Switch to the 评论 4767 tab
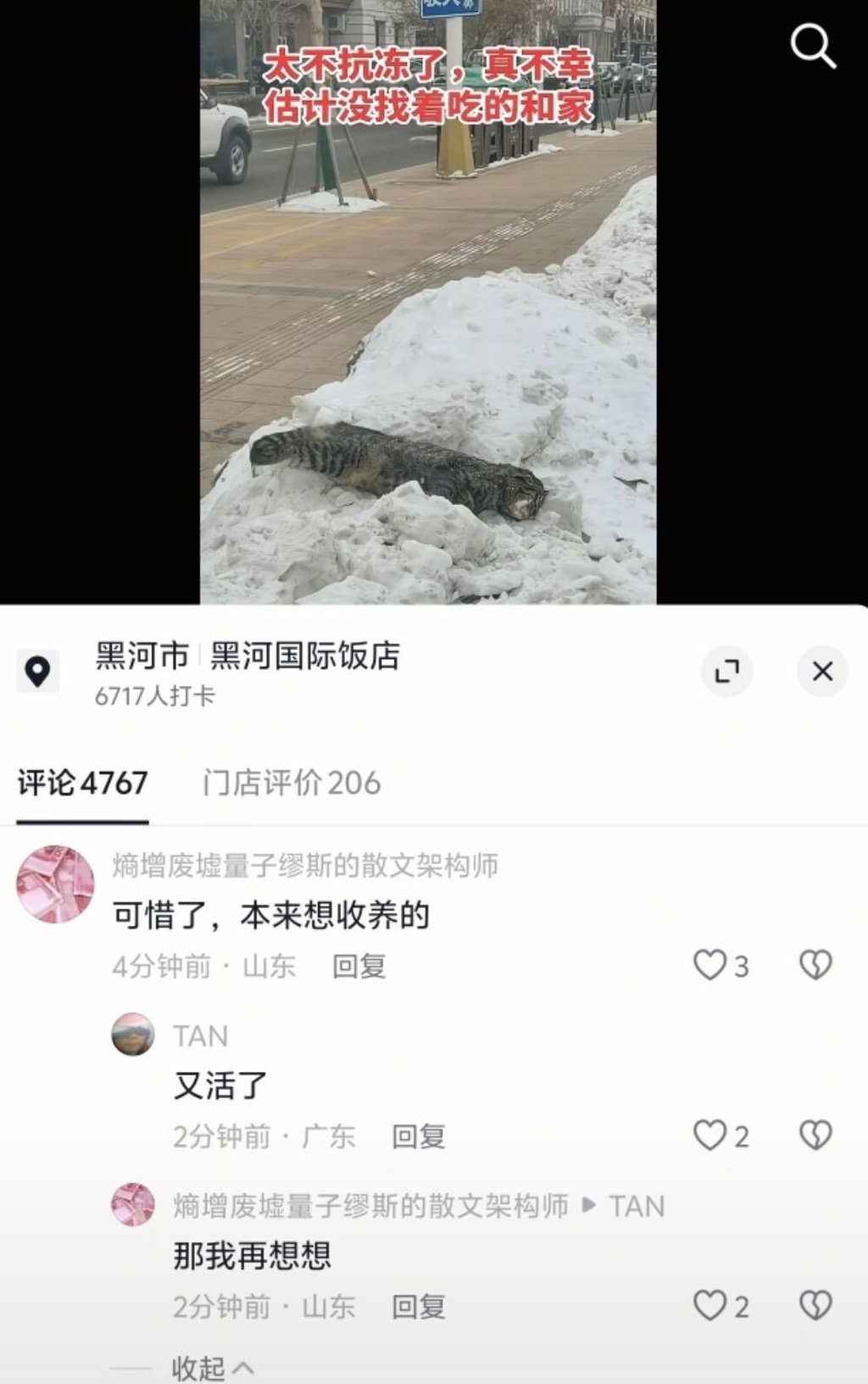Screen dimensions: 868x1384 point(82,783)
